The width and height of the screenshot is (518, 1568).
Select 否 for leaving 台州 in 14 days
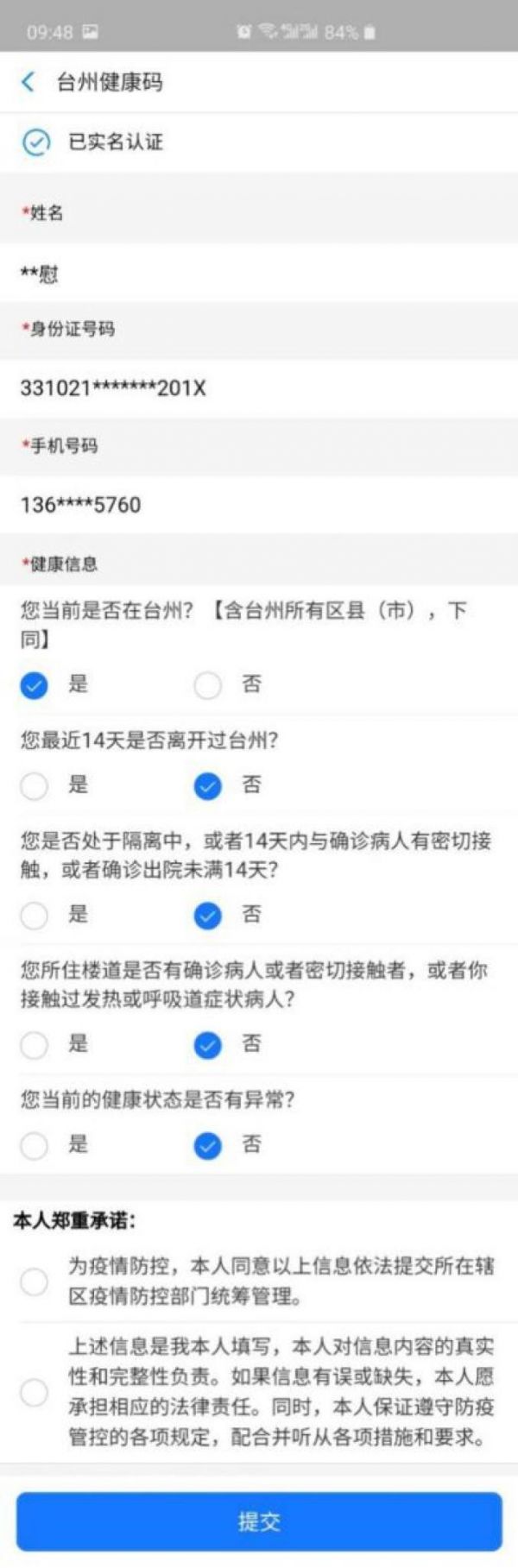point(208,786)
